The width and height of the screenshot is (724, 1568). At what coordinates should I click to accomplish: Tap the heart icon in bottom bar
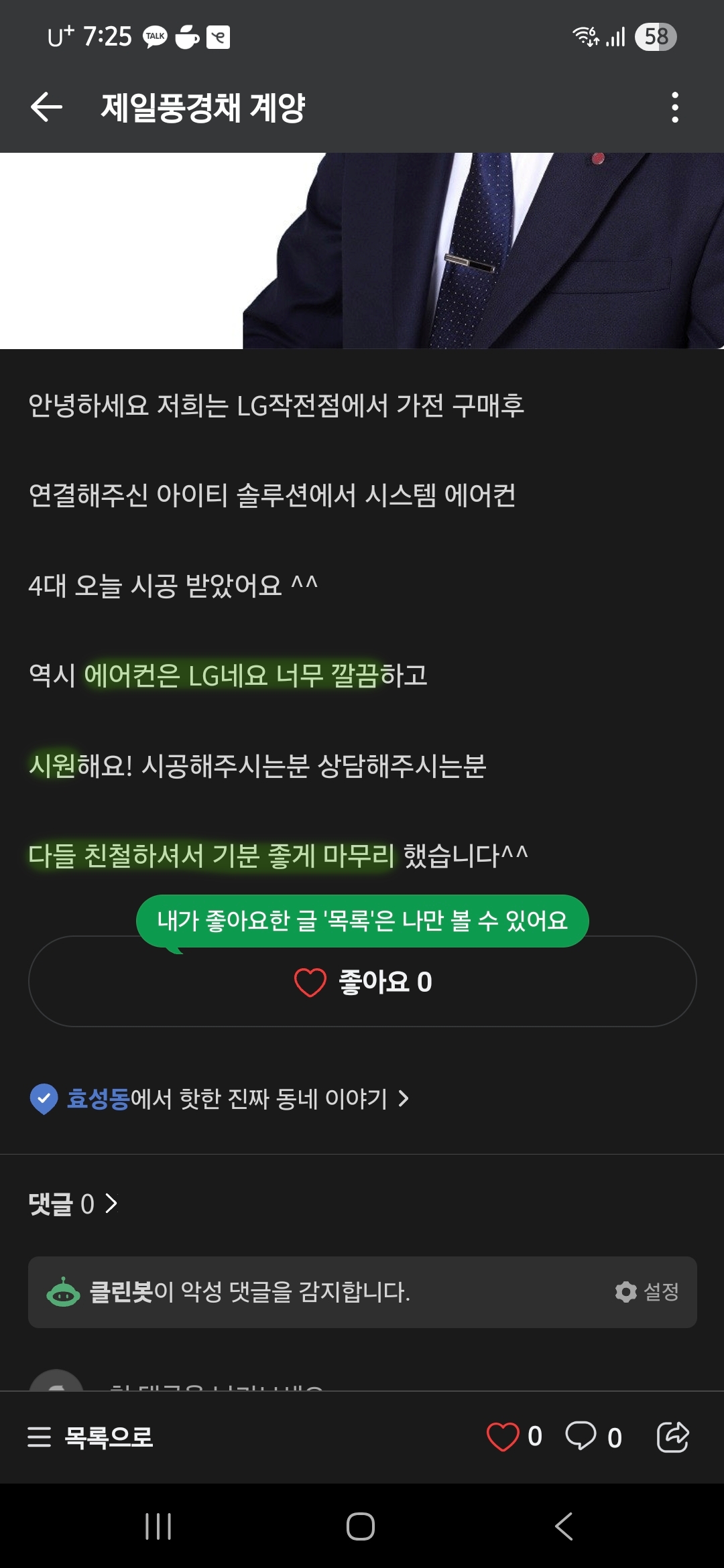(503, 1437)
